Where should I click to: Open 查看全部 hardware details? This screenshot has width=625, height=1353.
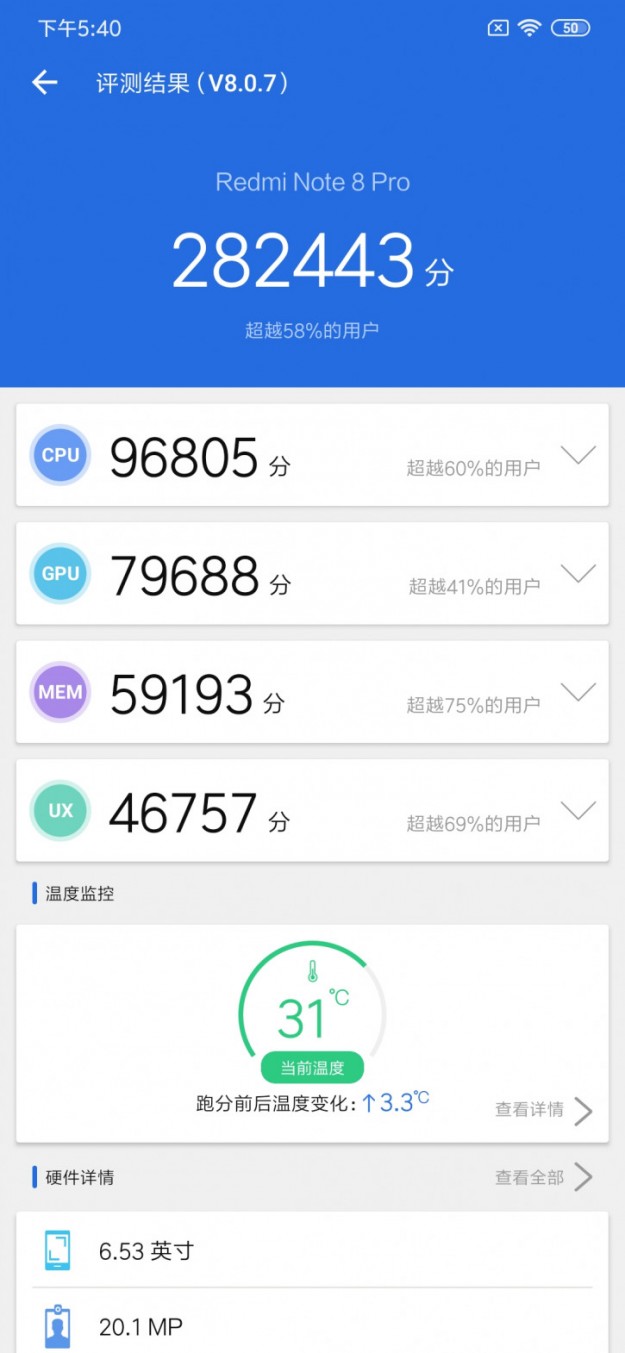pos(543,1177)
